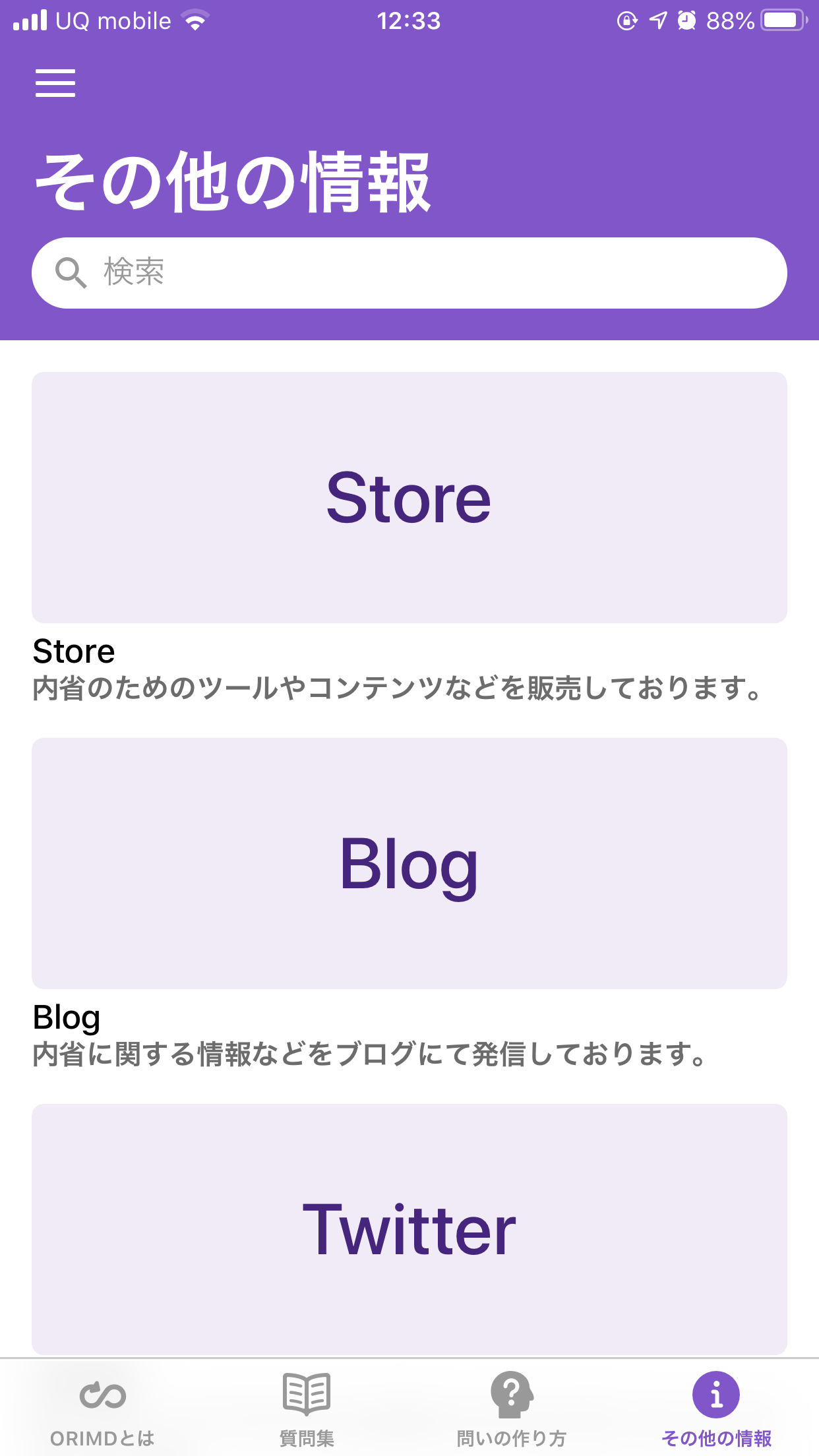Open the Twitter card
The image size is (819, 1456).
click(409, 1228)
